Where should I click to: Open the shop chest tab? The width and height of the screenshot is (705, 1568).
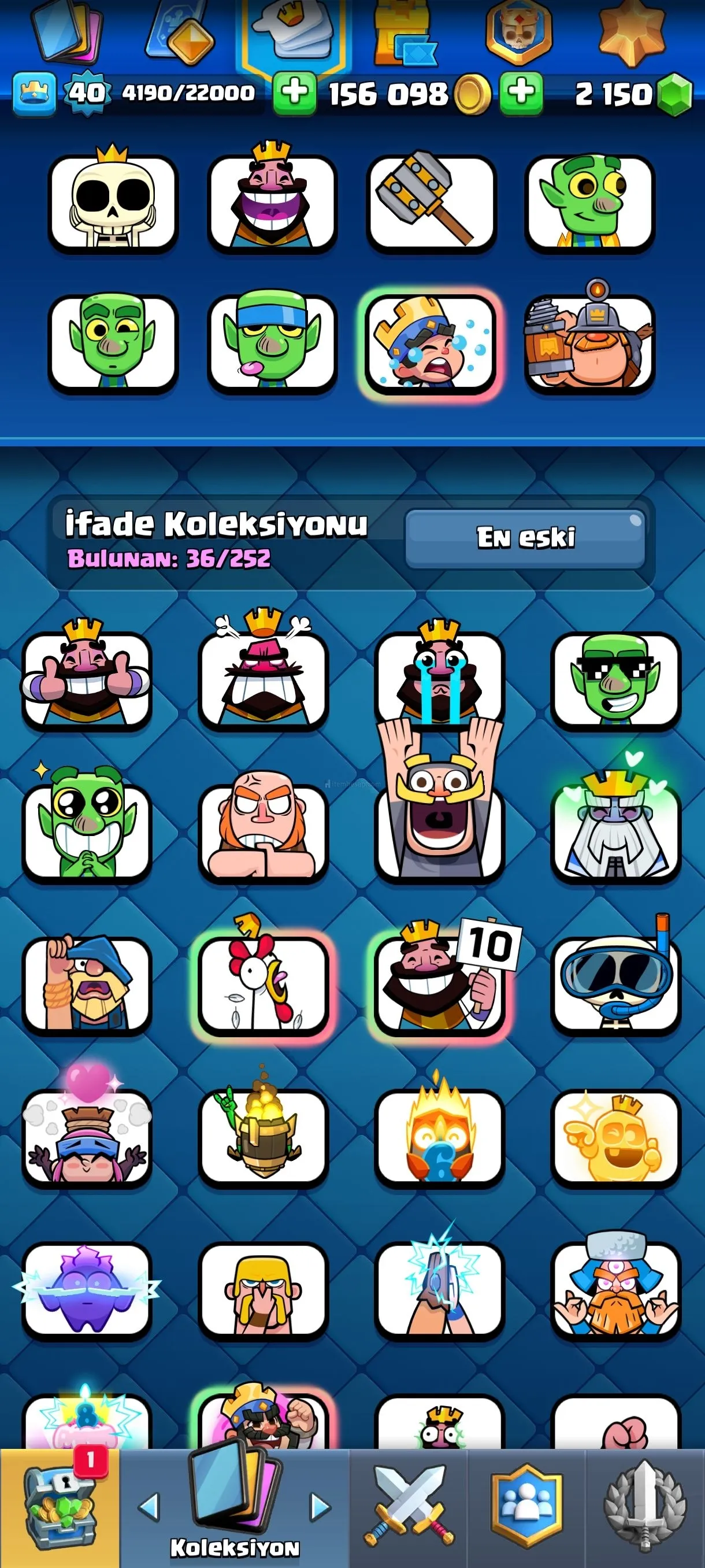[59, 1507]
